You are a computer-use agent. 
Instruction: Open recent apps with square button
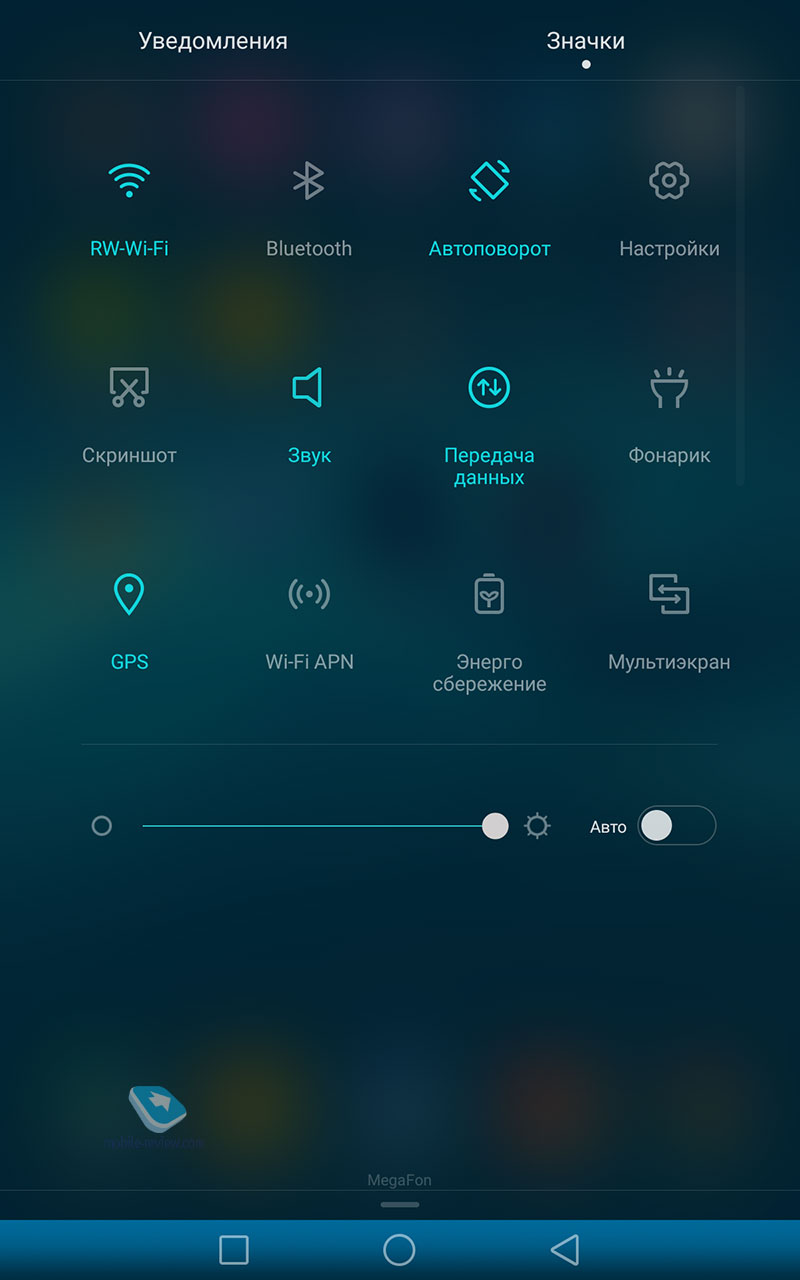point(233,1249)
